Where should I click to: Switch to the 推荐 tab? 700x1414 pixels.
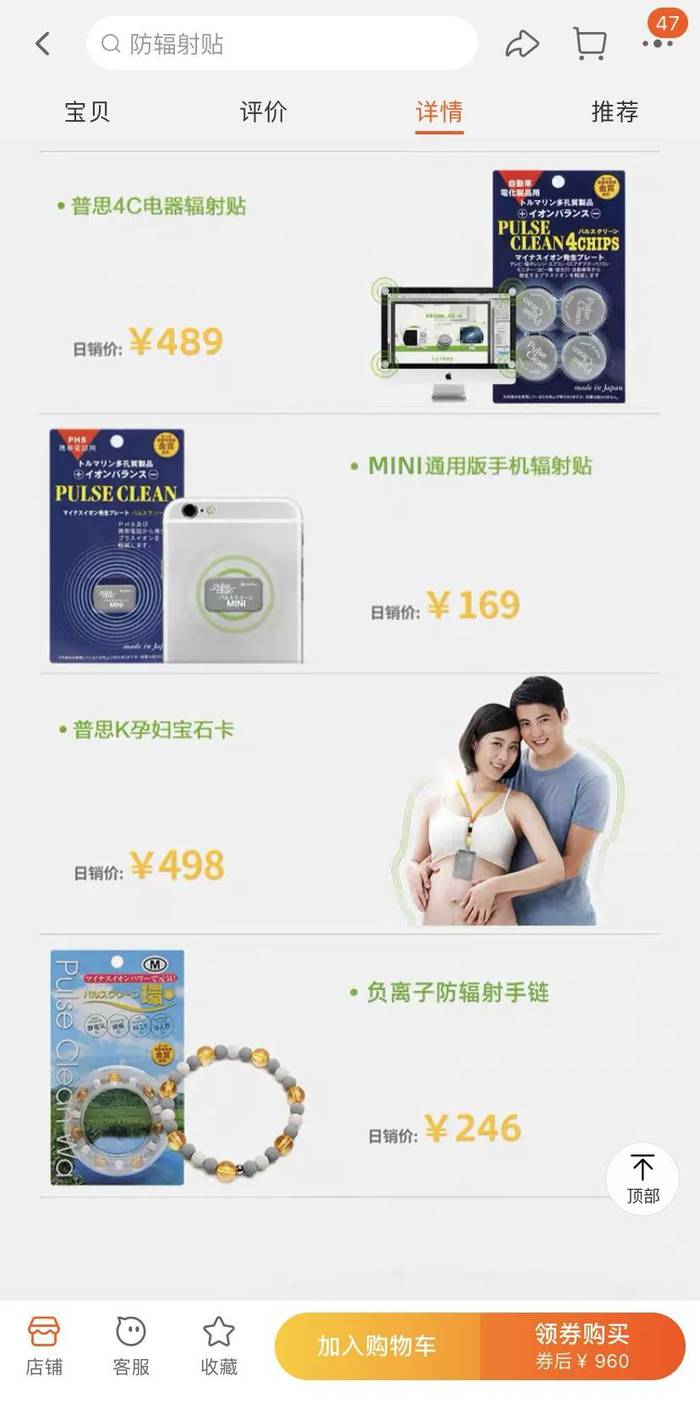click(x=614, y=112)
